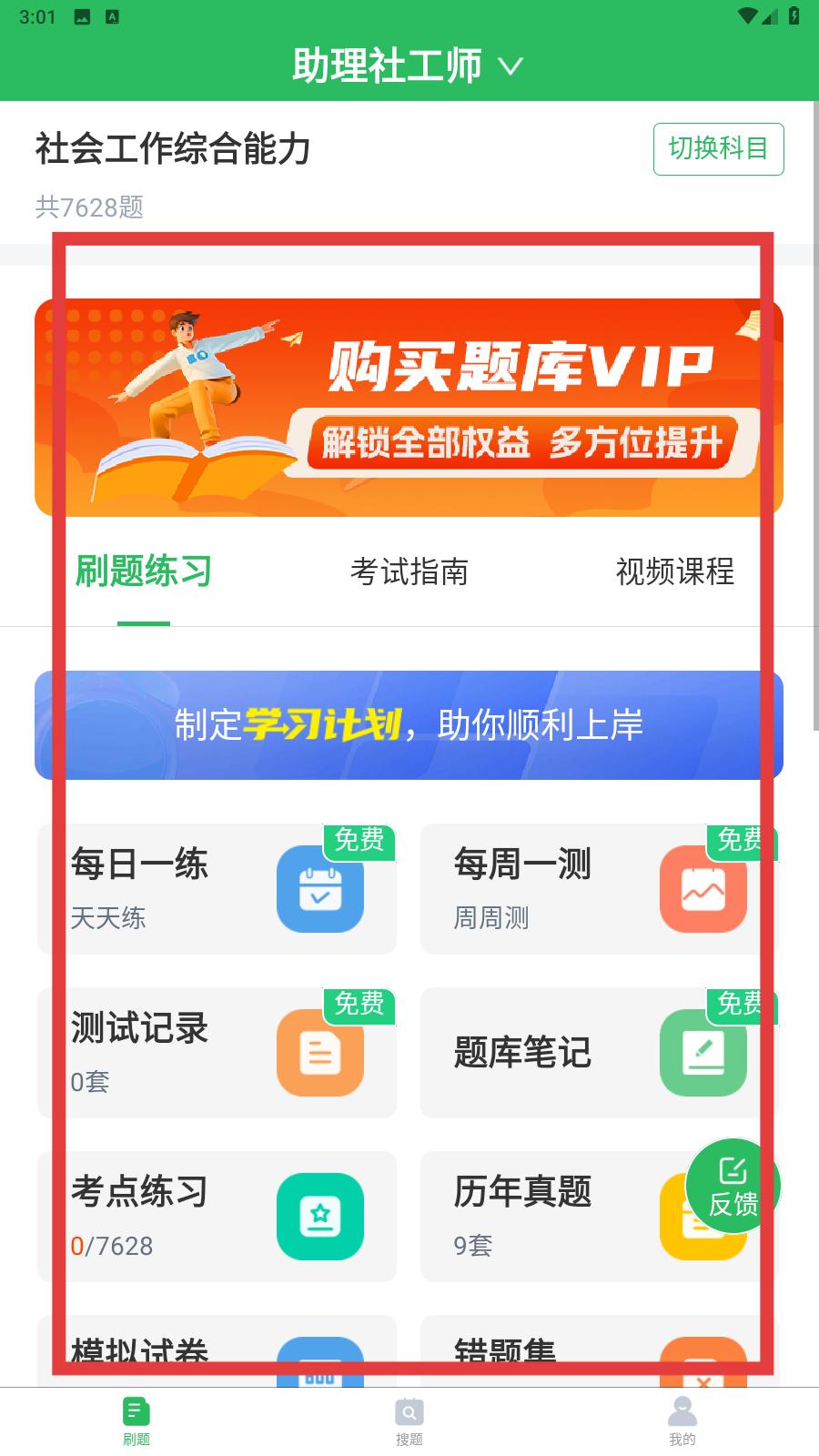View 测试记录 card
The width and height of the screenshot is (819, 1456).
[x=217, y=1053]
